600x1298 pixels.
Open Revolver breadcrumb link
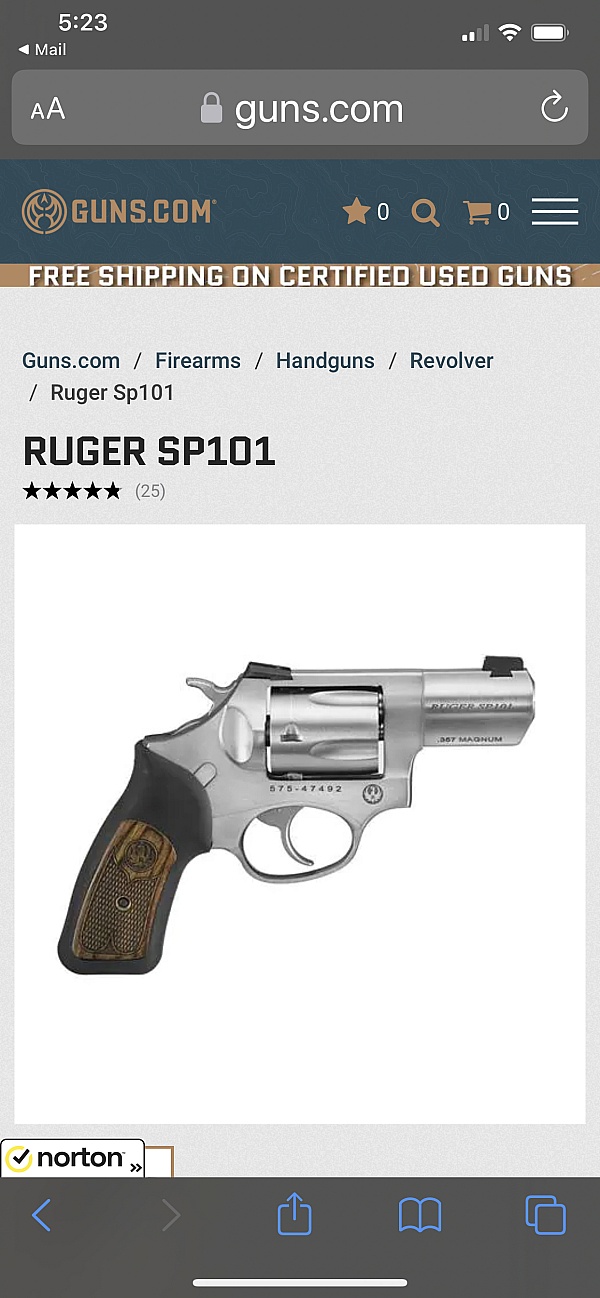[451, 361]
